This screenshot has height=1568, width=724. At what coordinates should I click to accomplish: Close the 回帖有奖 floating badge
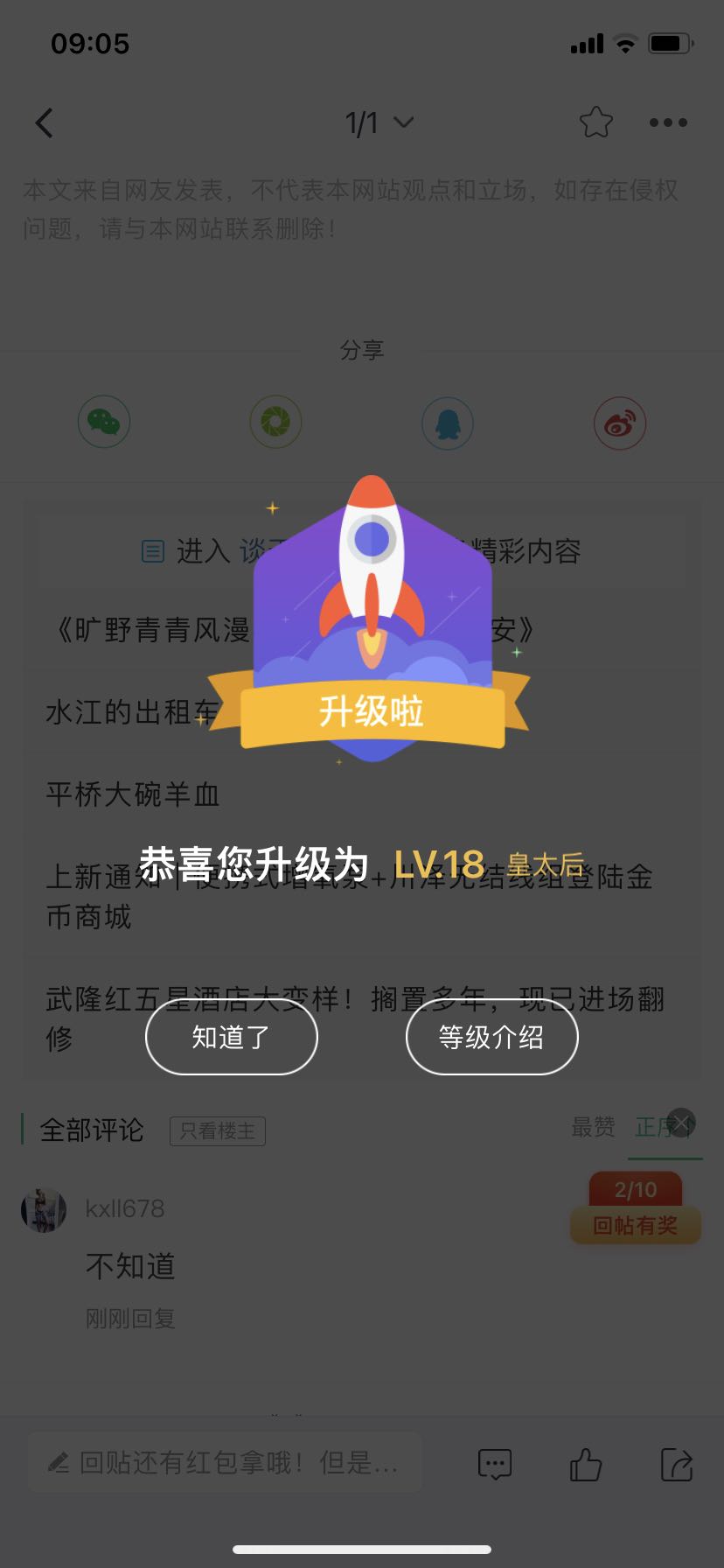(x=681, y=1122)
